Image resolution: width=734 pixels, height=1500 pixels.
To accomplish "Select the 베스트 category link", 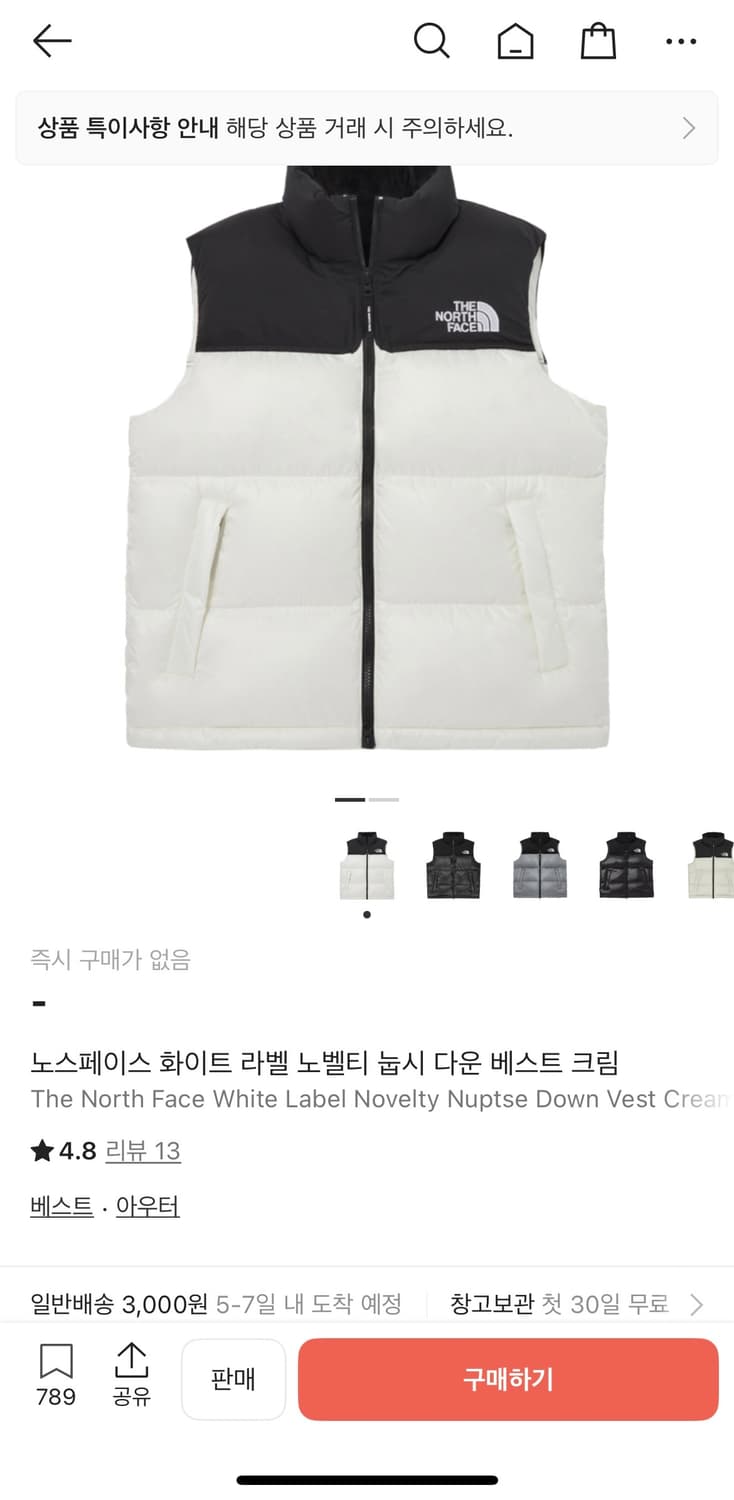I will coord(61,1206).
